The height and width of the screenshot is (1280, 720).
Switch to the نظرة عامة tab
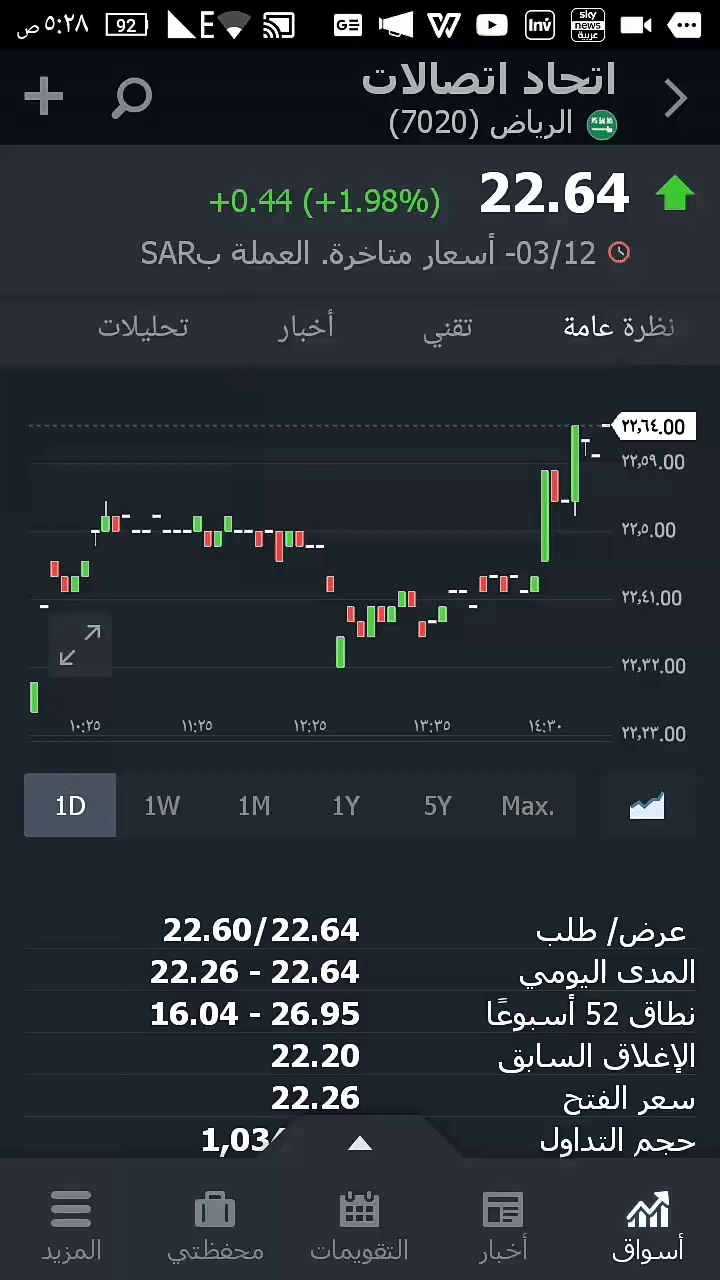618,327
